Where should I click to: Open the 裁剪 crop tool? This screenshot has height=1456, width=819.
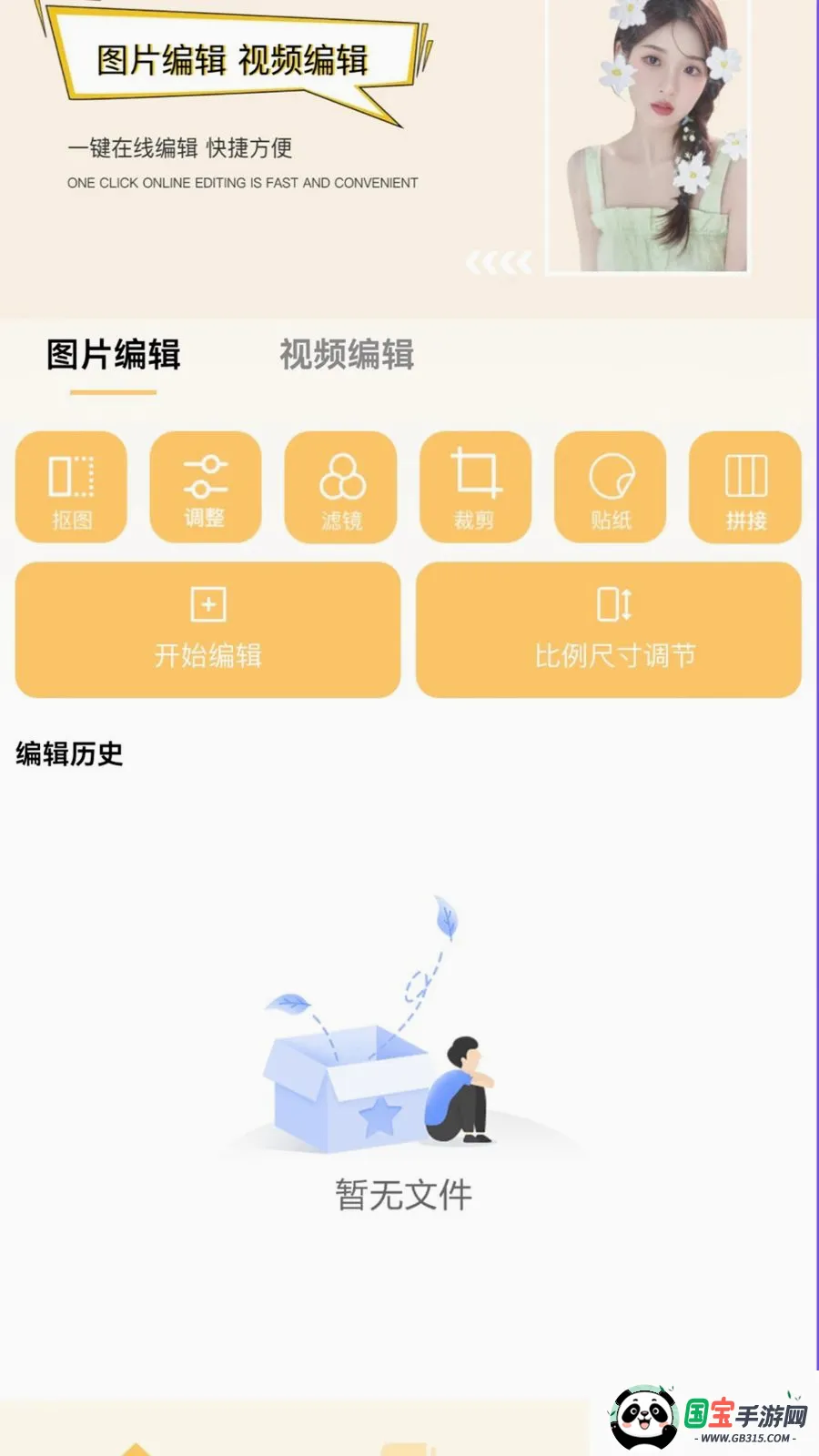(475, 487)
